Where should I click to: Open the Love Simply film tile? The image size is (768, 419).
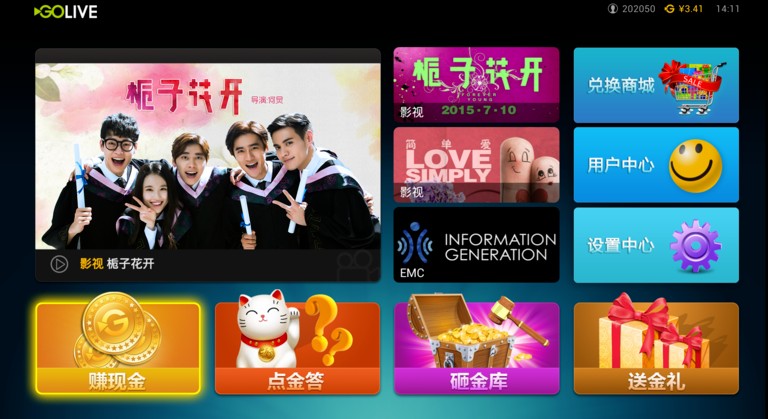(x=476, y=165)
